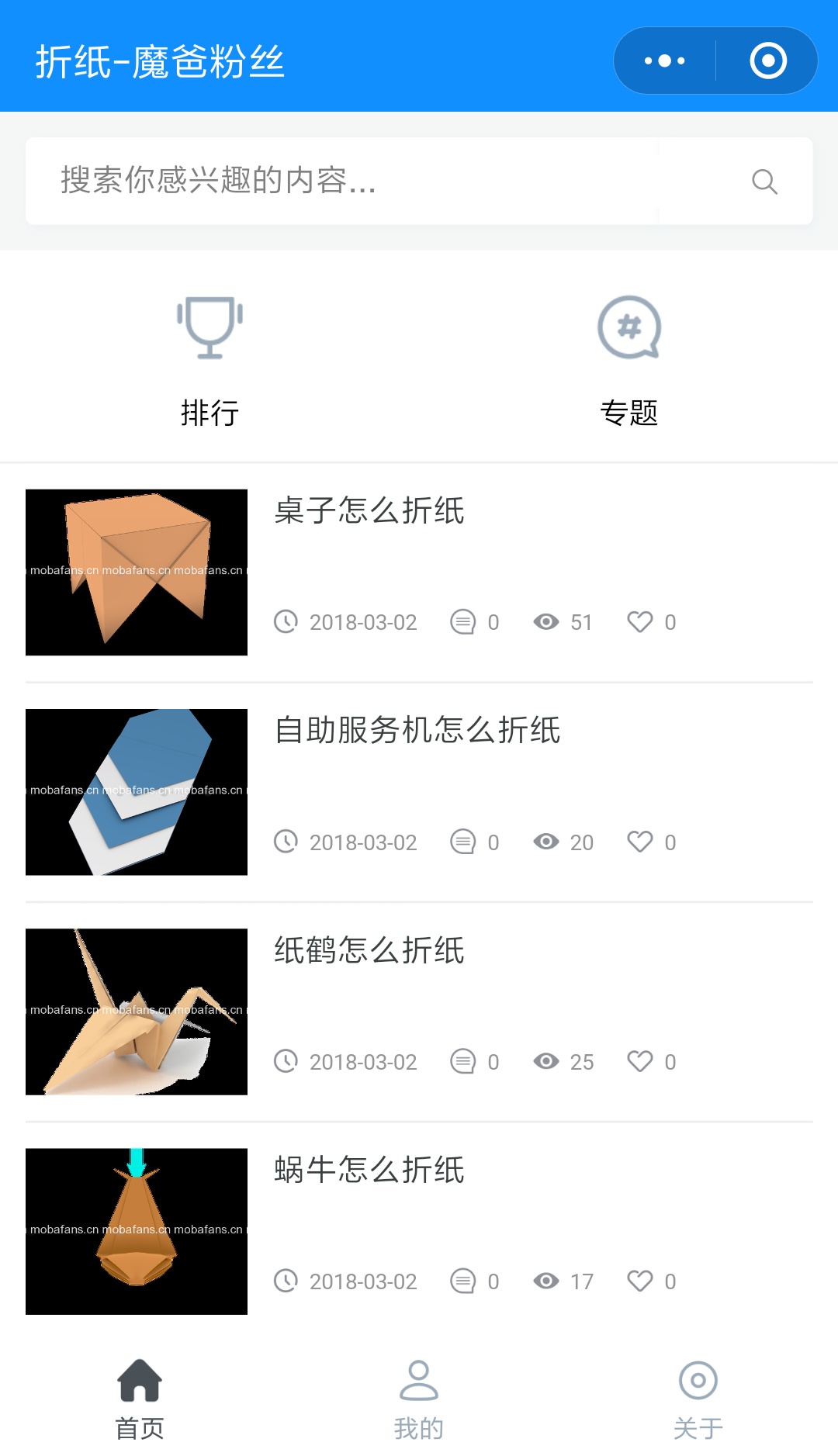Focus the search box for interesting content

341,182
